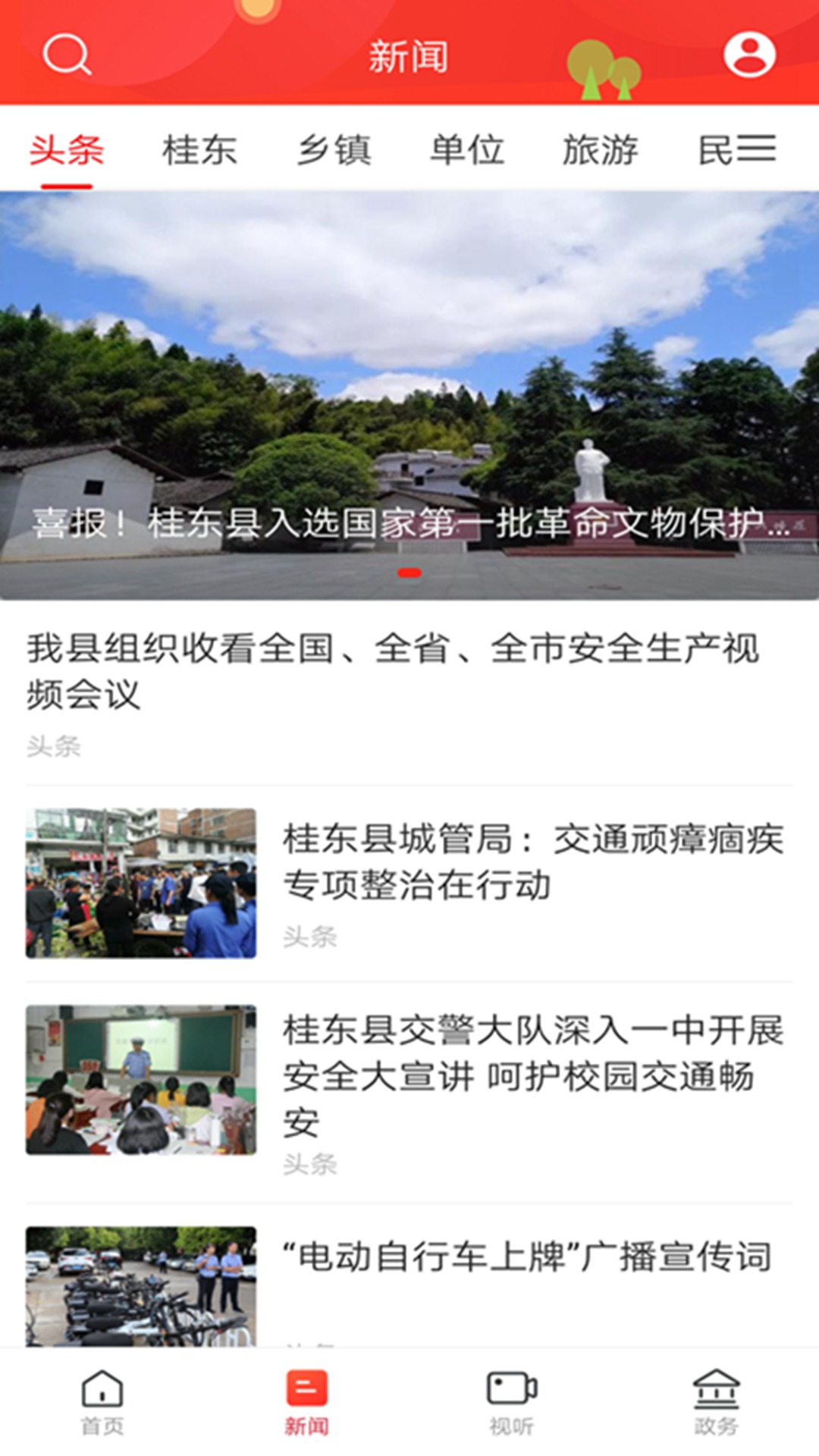Switch to the 单位 tab
This screenshot has height=1456, width=819.
coord(467,149)
